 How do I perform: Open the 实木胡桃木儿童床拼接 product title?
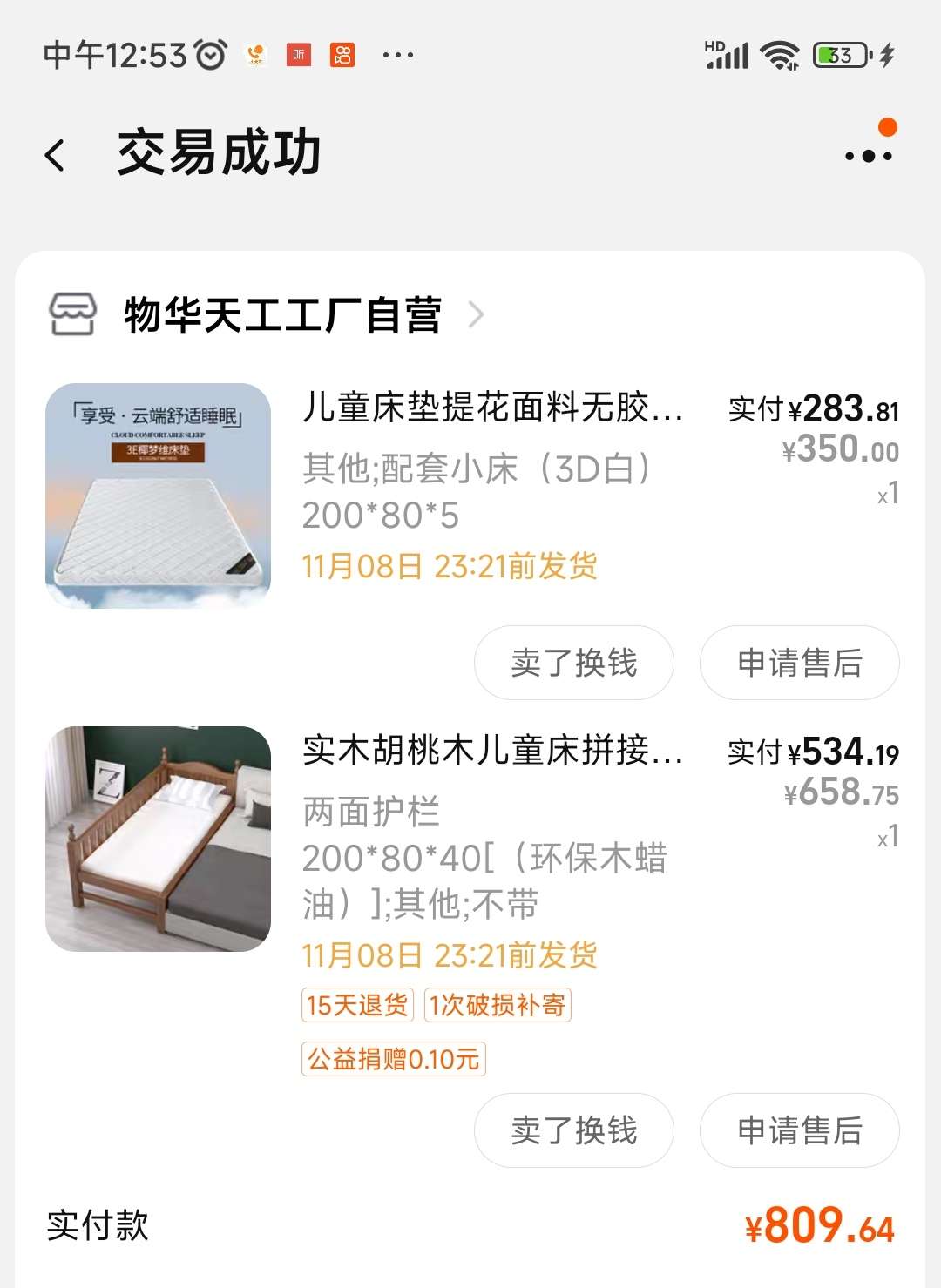click(492, 751)
